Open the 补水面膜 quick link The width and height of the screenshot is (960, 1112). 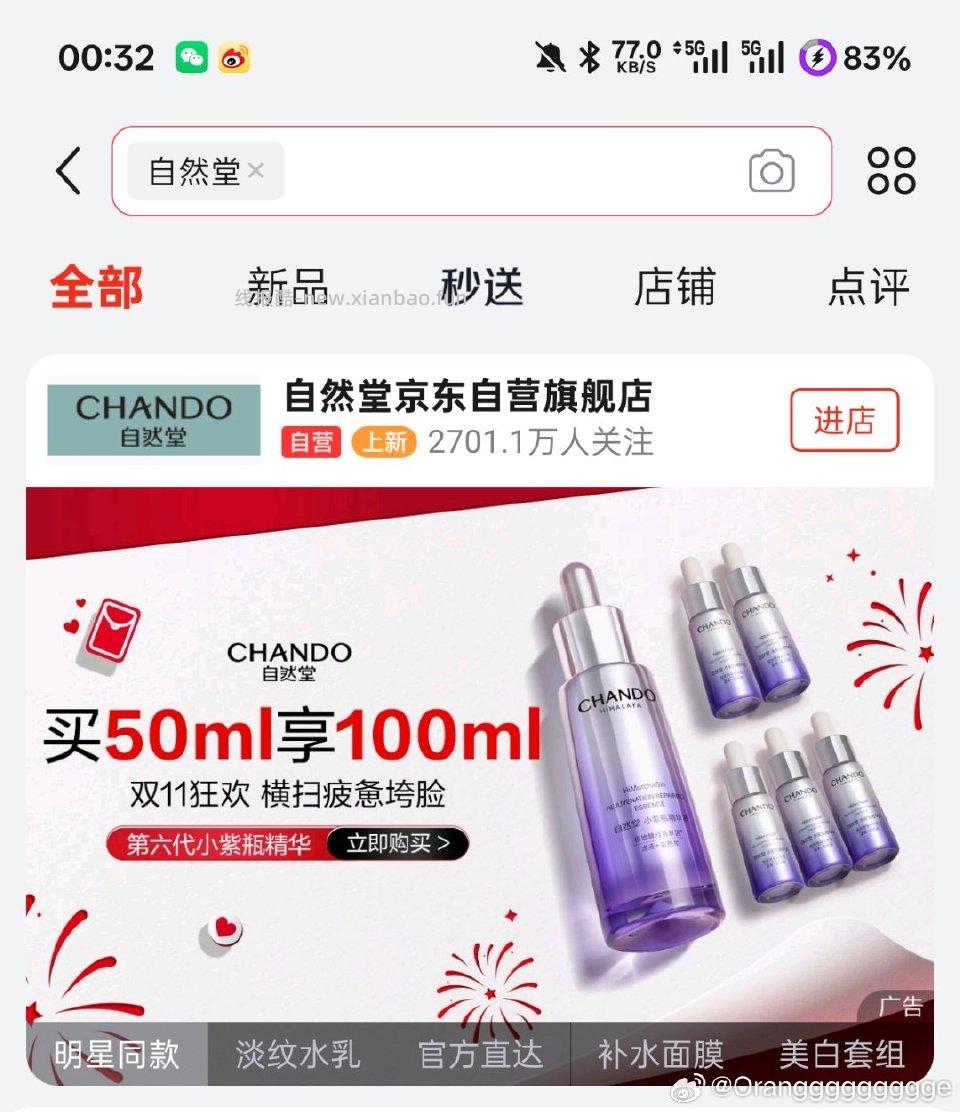(664, 1054)
